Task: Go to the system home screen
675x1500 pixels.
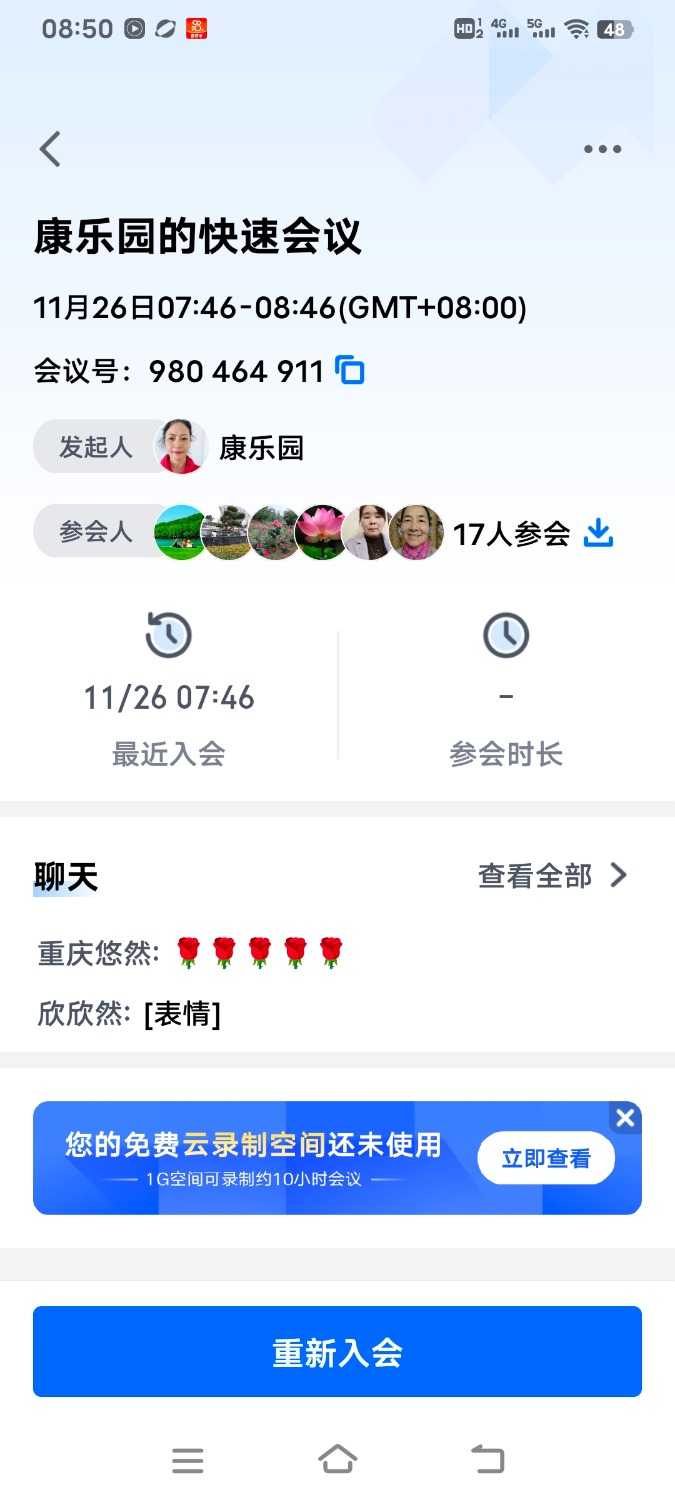Action: tap(337, 1461)
